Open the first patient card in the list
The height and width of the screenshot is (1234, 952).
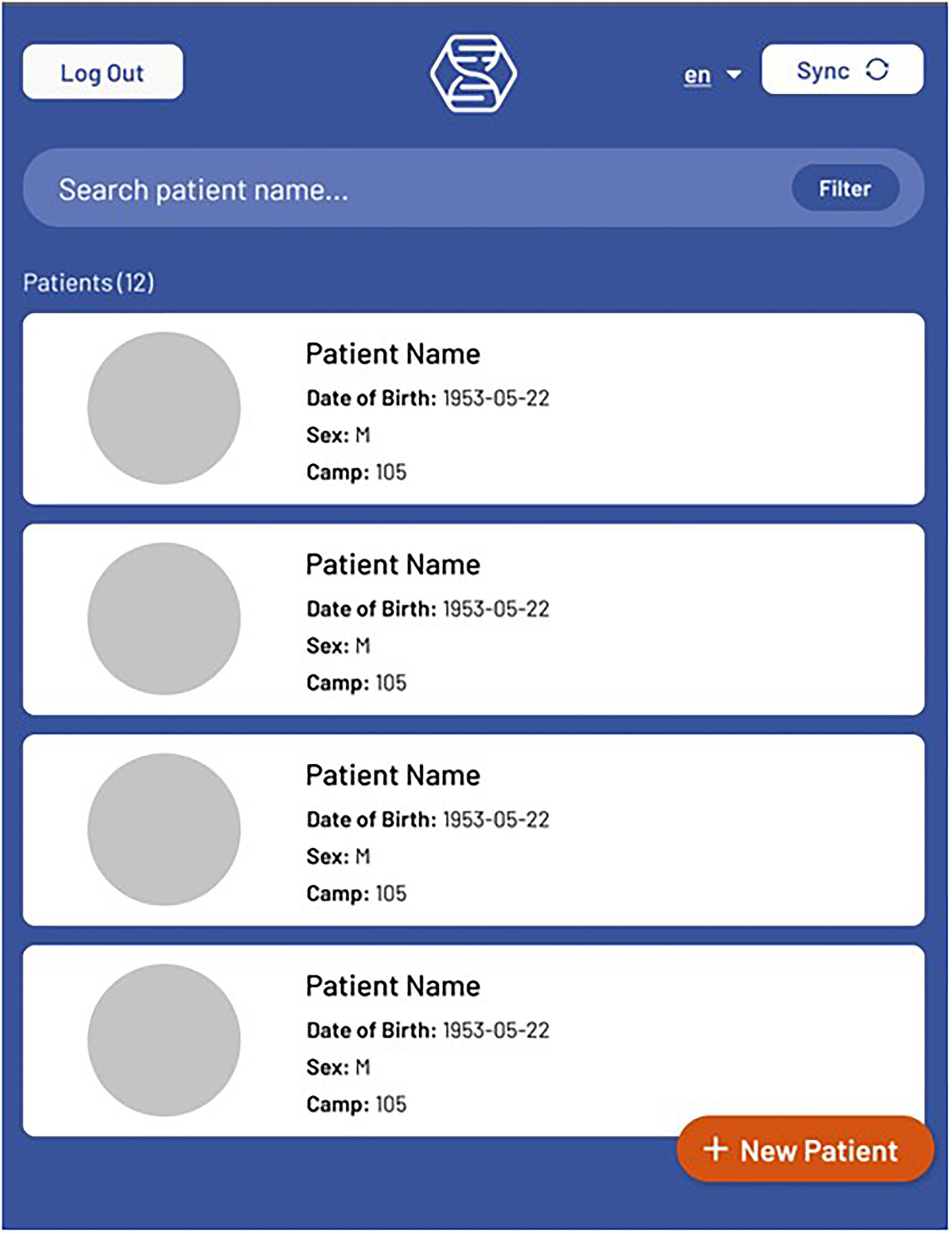(473, 409)
